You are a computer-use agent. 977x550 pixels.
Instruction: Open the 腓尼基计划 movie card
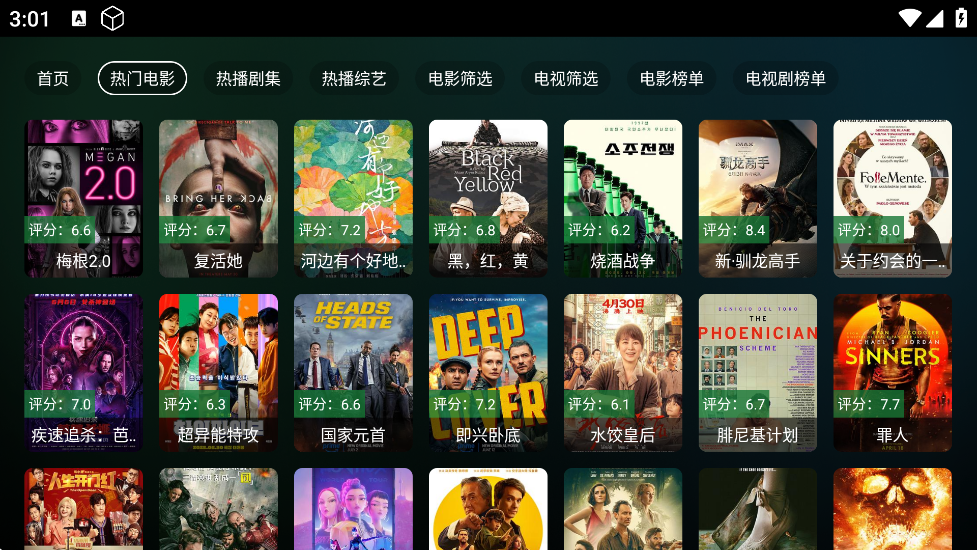757,372
